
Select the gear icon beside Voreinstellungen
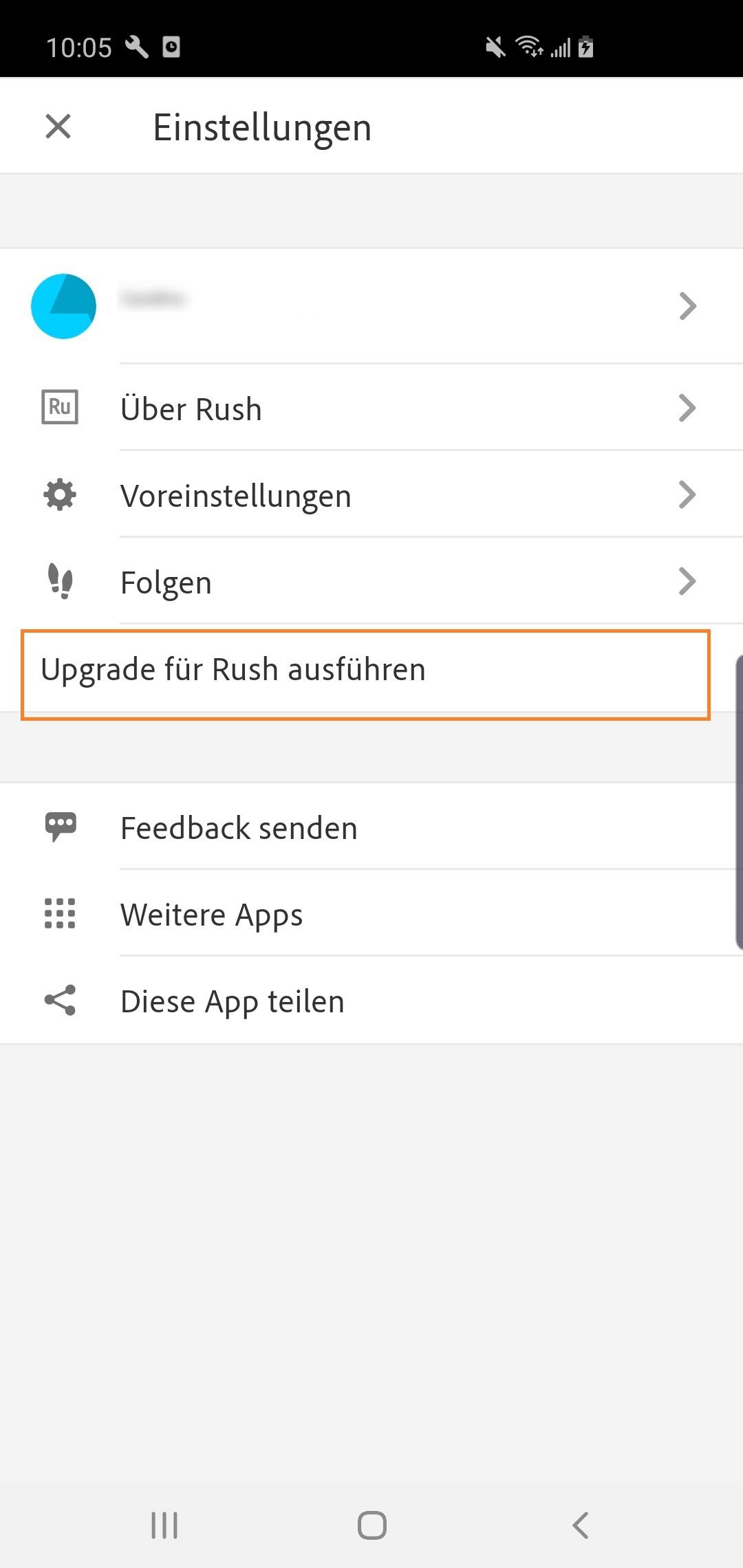click(x=59, y=494)
